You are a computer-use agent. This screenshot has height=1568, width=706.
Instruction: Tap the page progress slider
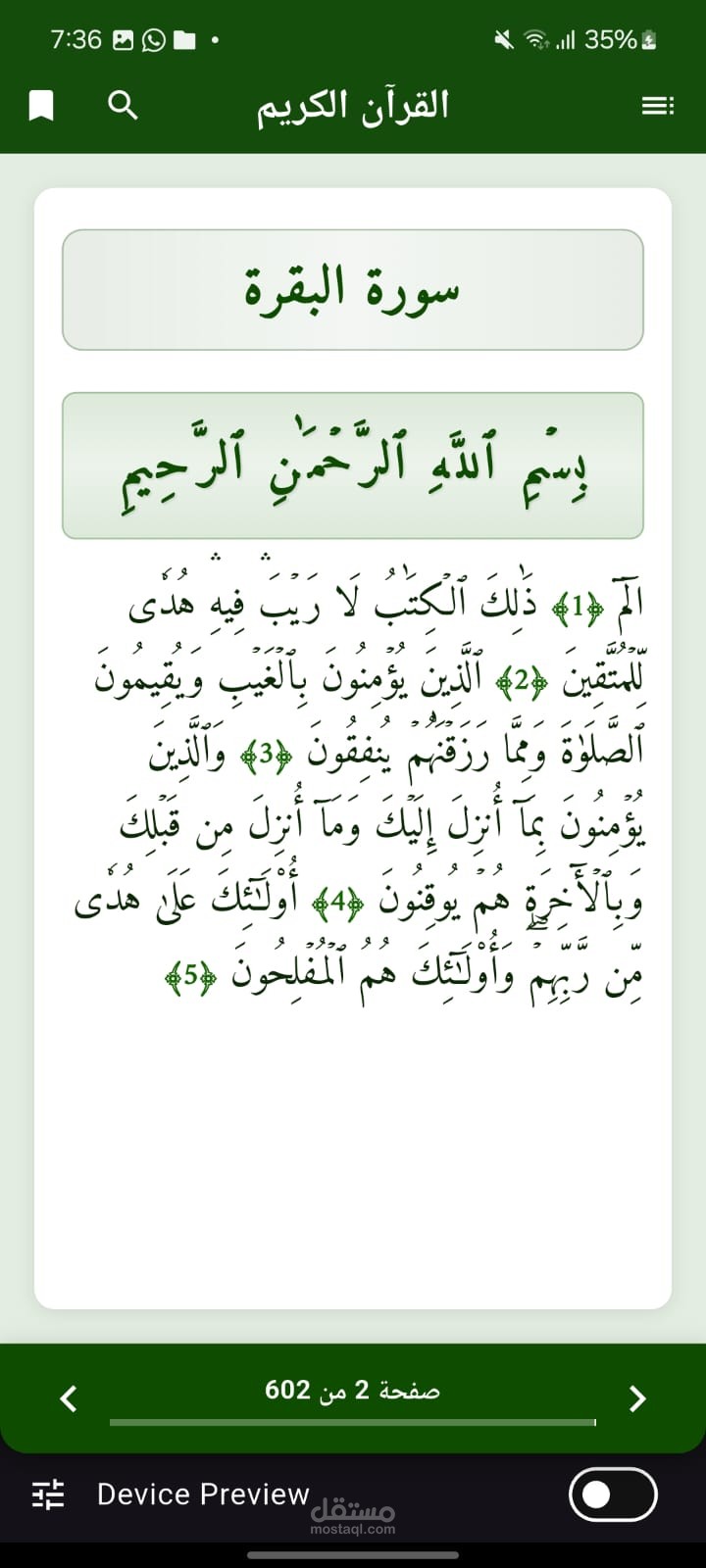[353, 1422]
